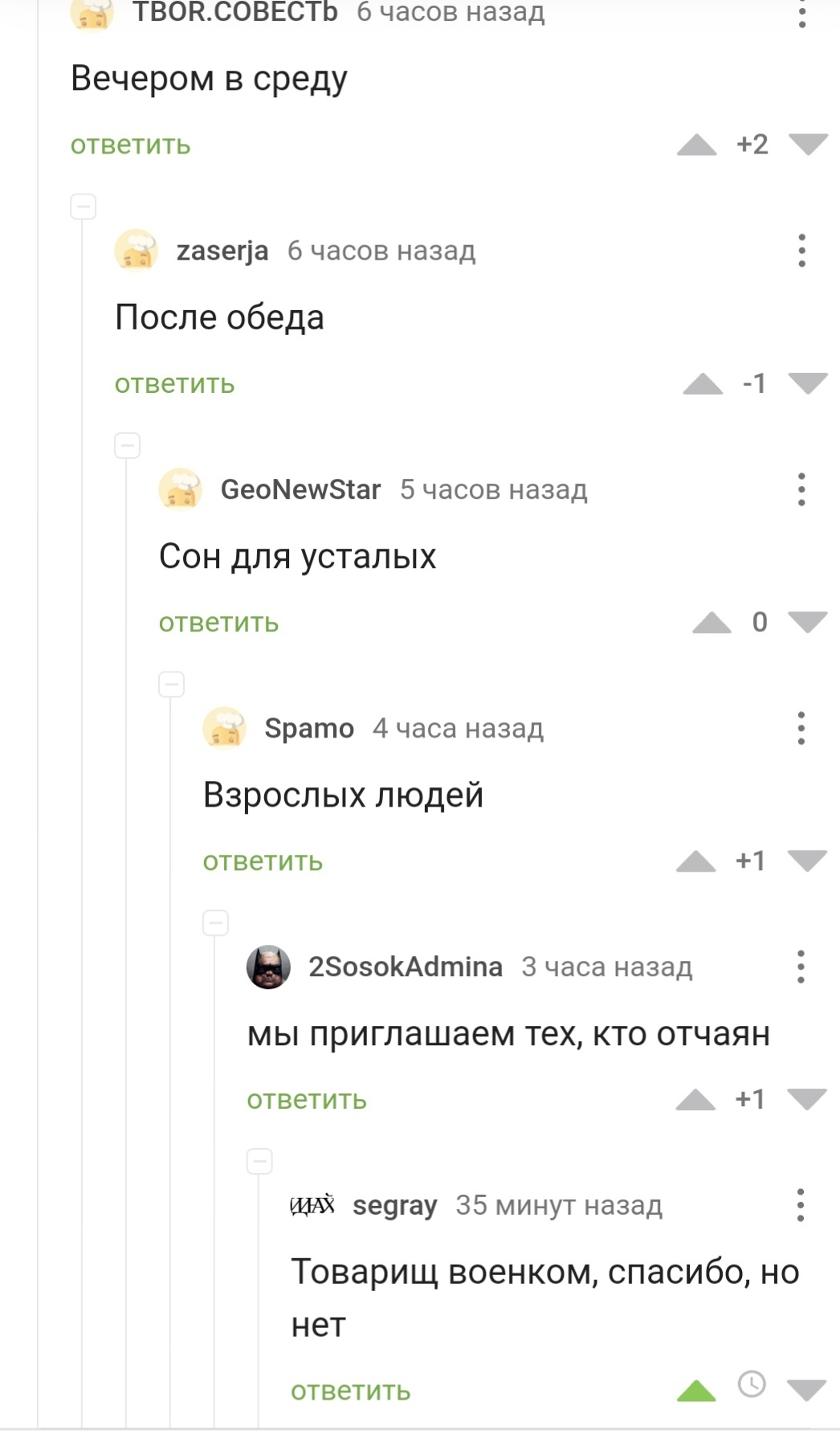Reply to zaserja's comment 'После обеда'
This screenshot has width=840, height=1451.
[x=174, y=384]
